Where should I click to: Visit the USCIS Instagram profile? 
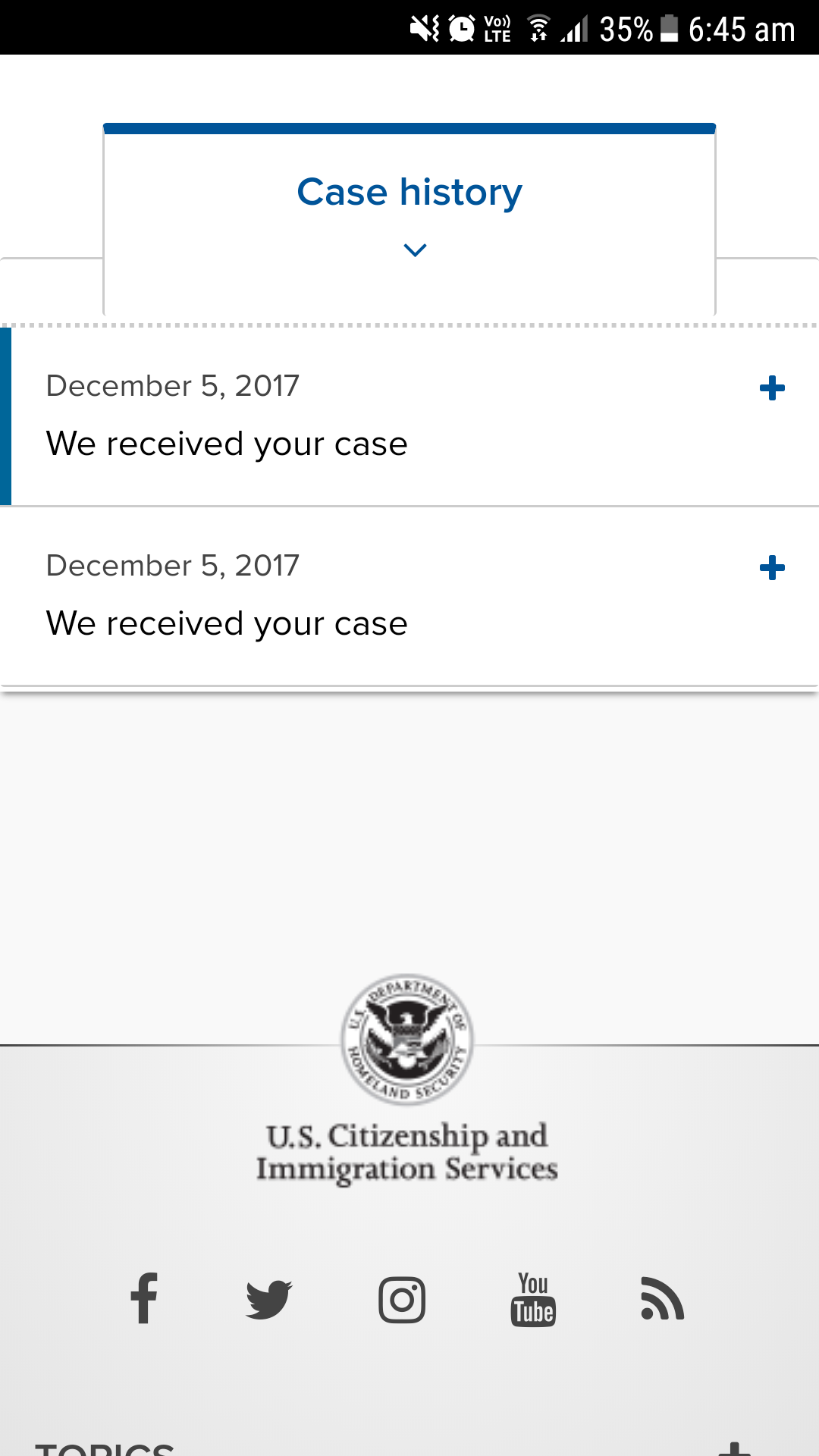tap(402, 1300)
